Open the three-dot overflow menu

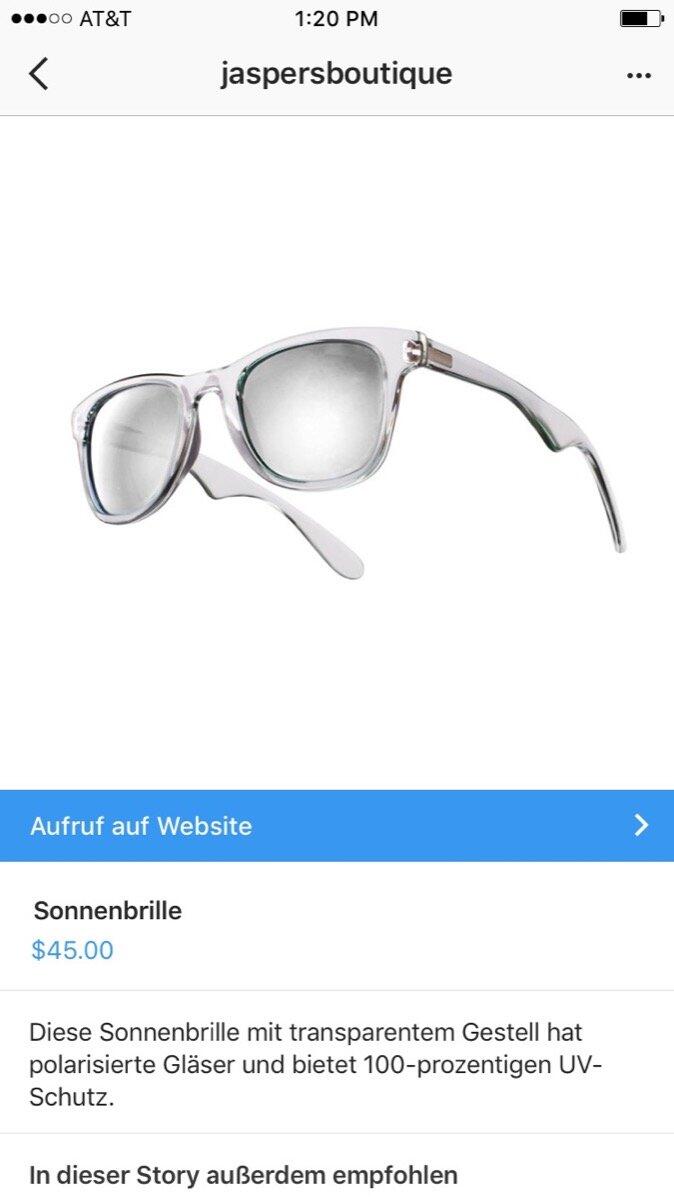pyautogui.click(x=638, y=76)
